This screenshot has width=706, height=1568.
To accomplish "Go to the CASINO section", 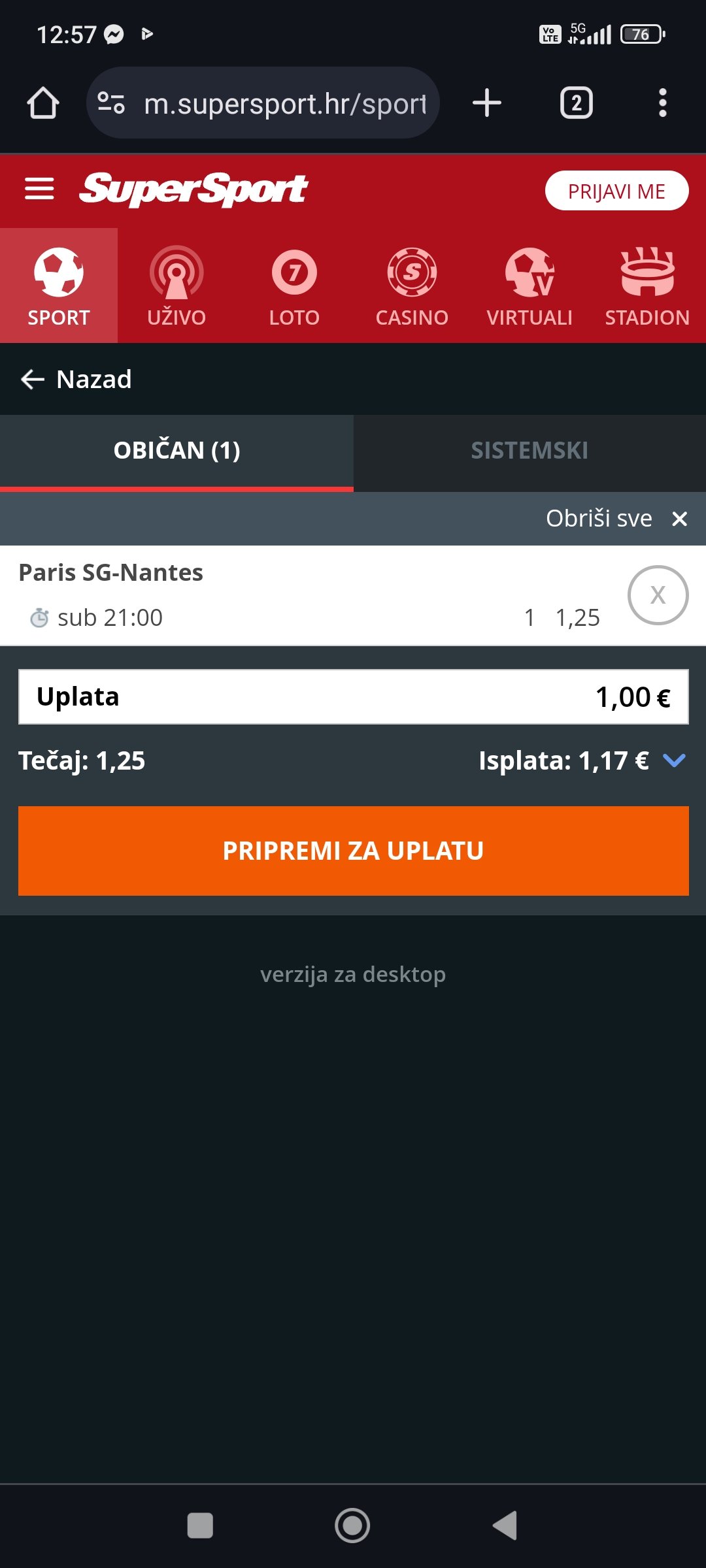I will pos(412,286).
